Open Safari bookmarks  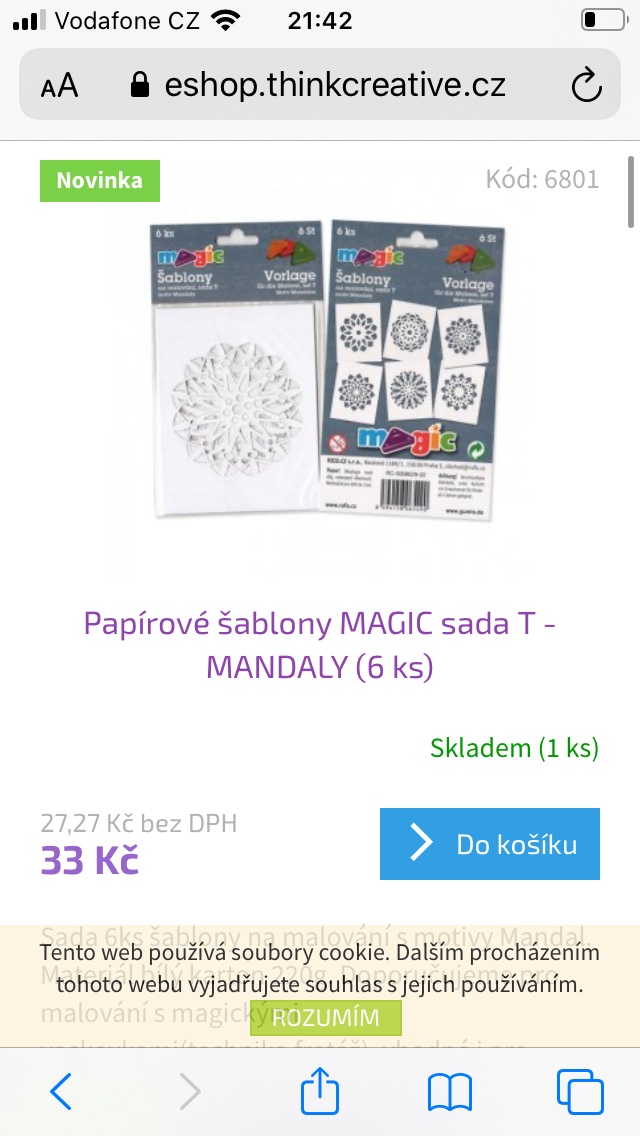click(x=449, y=1092)
